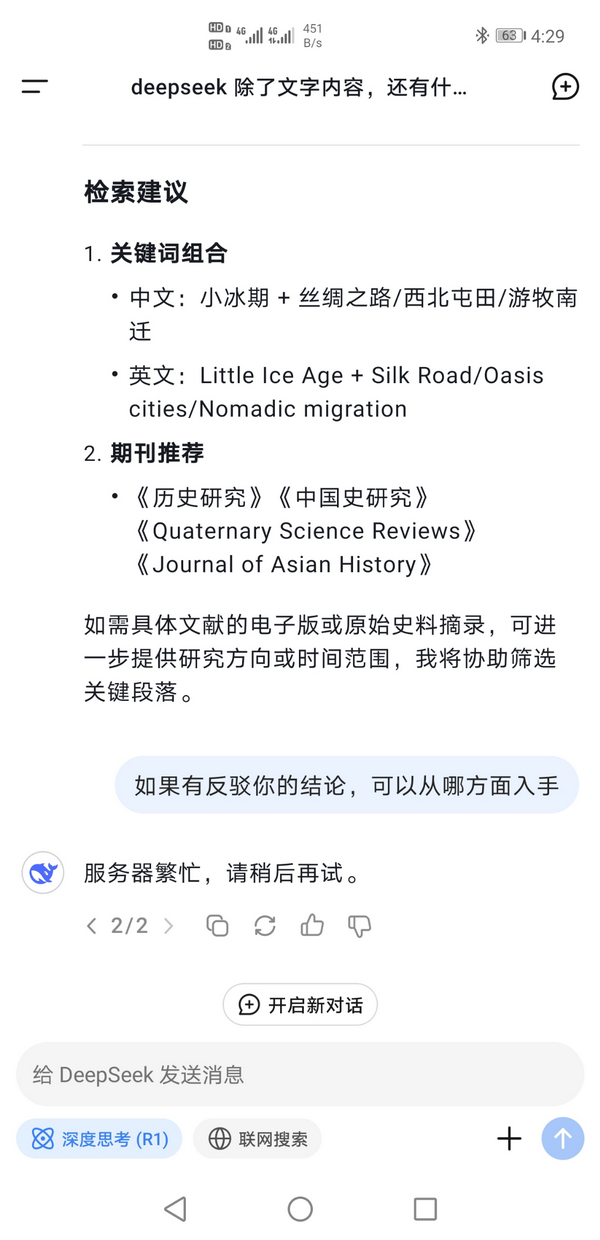Copy the server busy response
The width and height of the screenshot is (600, 1240).
pos(217,926)
